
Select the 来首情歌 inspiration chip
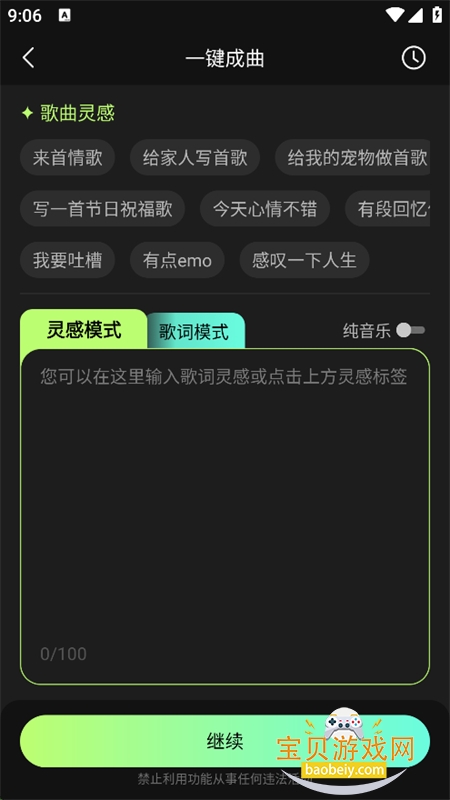[67, 158]
